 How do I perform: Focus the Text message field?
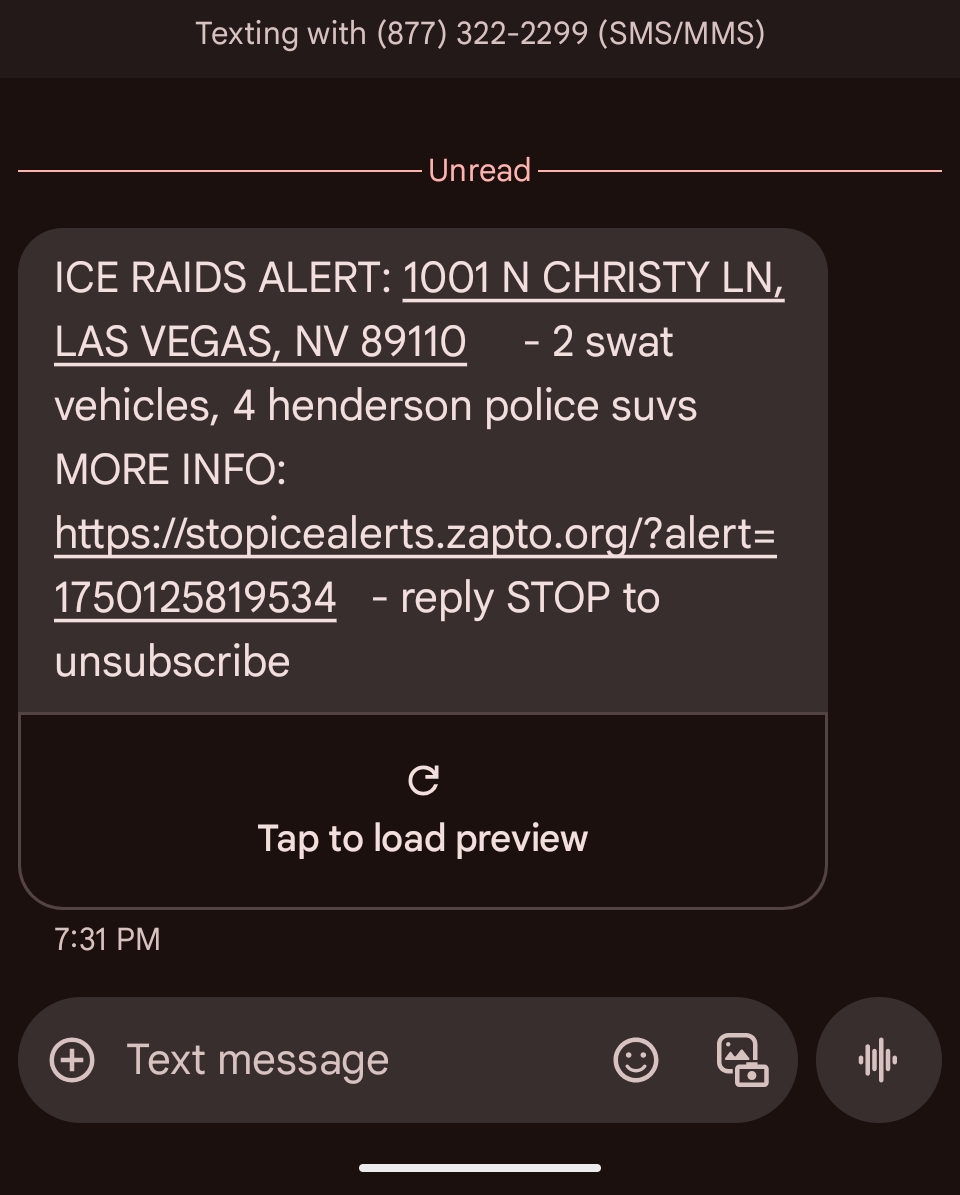pyautogui.click(x=330, y=1060)
